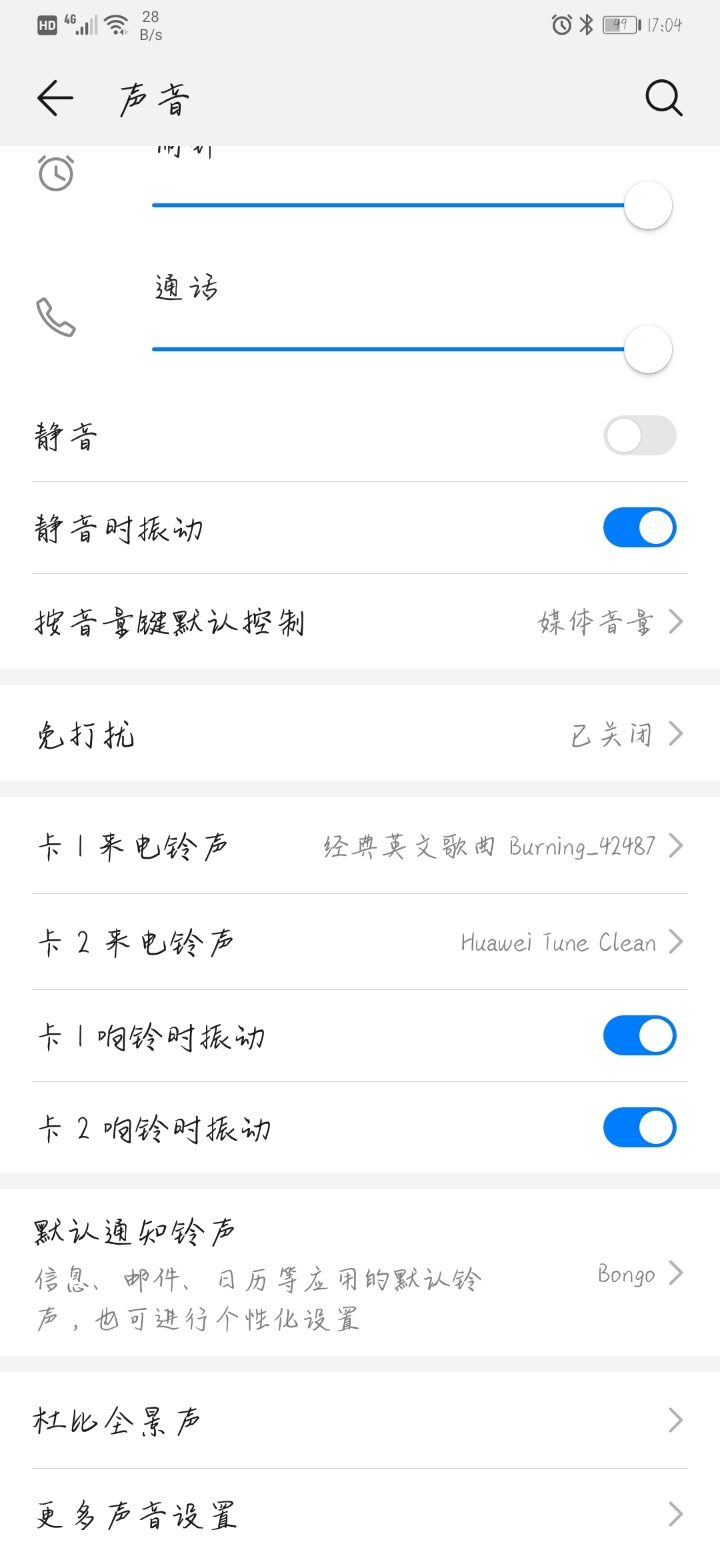Open 默认通知铃声 Bongo

360,1273
